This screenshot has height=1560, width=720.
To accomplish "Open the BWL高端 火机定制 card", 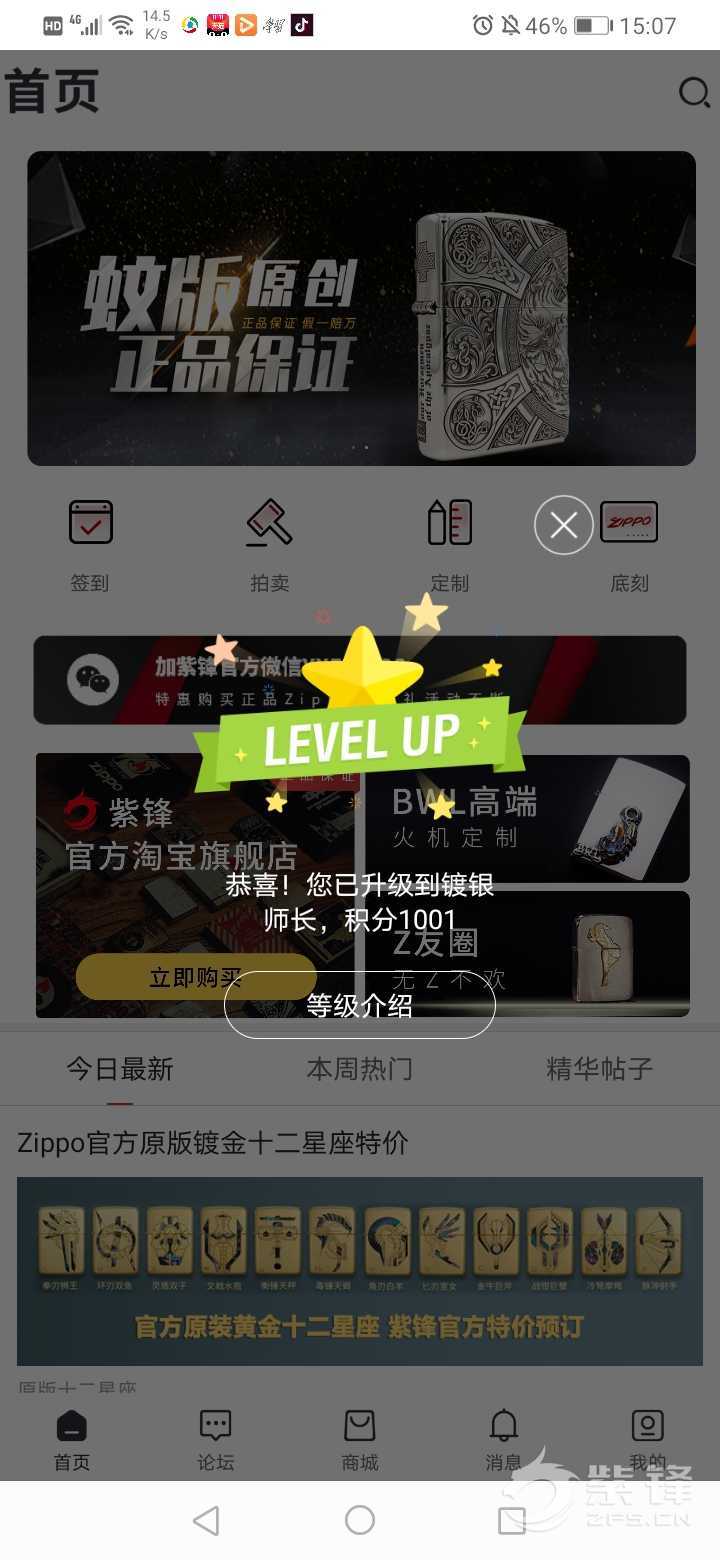I will pyautogui.click(x=527, y=817).
